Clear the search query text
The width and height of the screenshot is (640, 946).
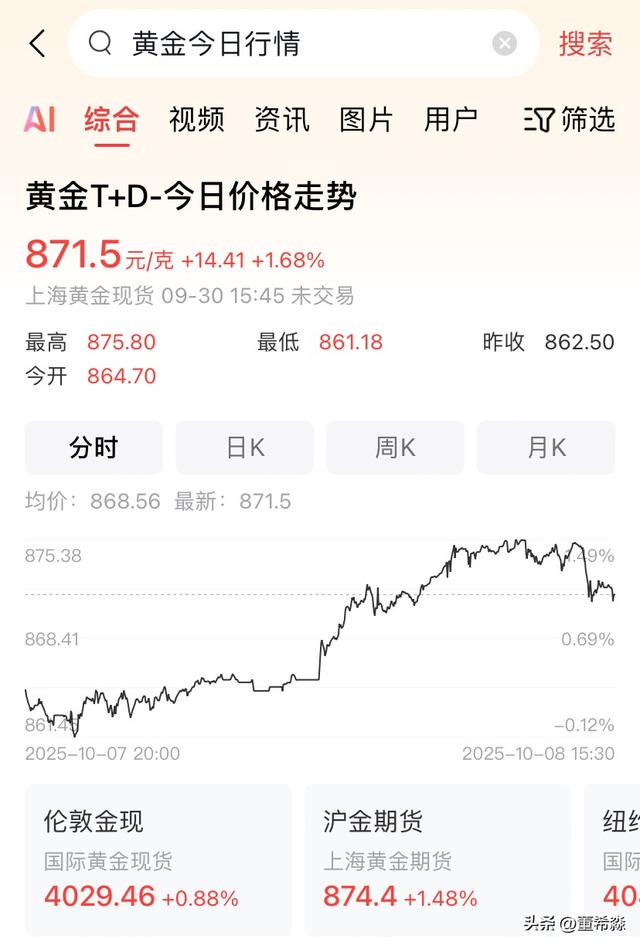click(505, 44)
